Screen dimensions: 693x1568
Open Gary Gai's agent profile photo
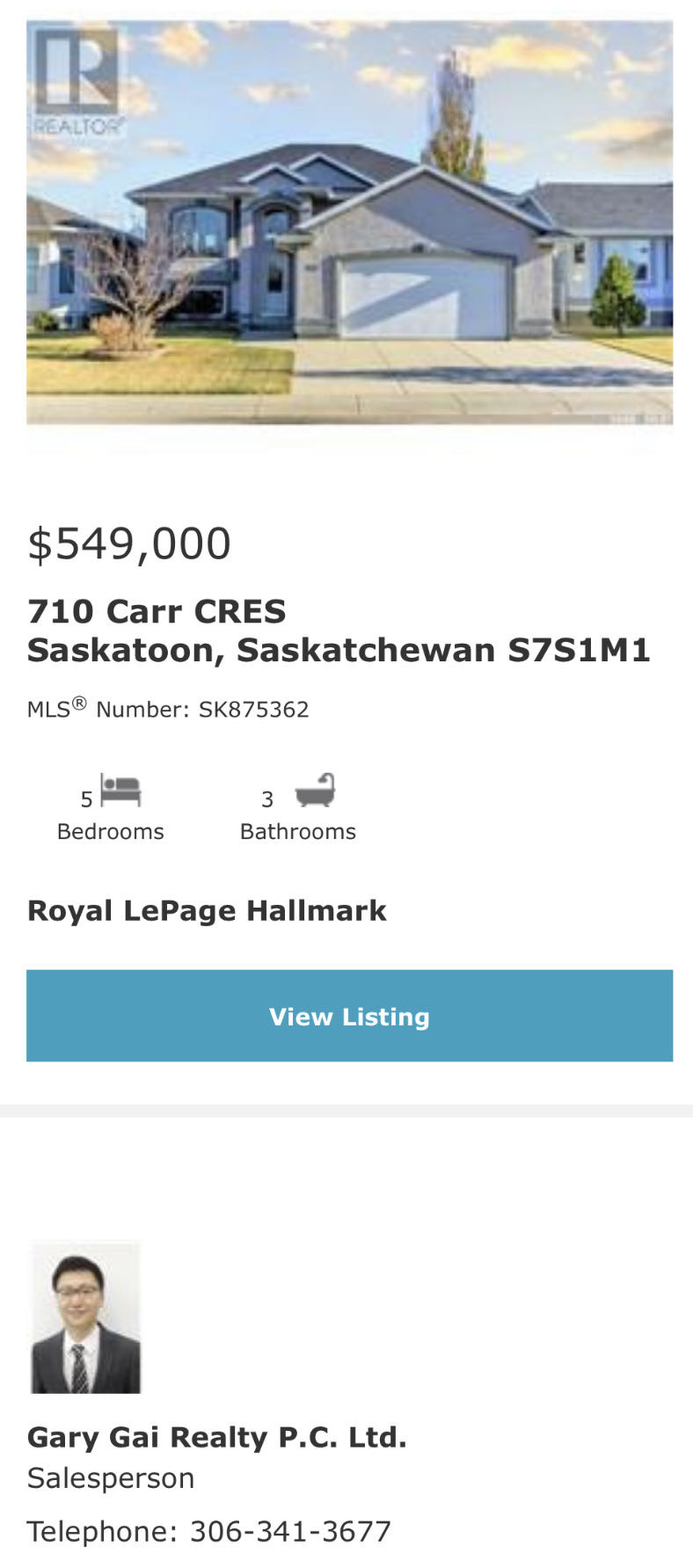tap(85, 1316)
